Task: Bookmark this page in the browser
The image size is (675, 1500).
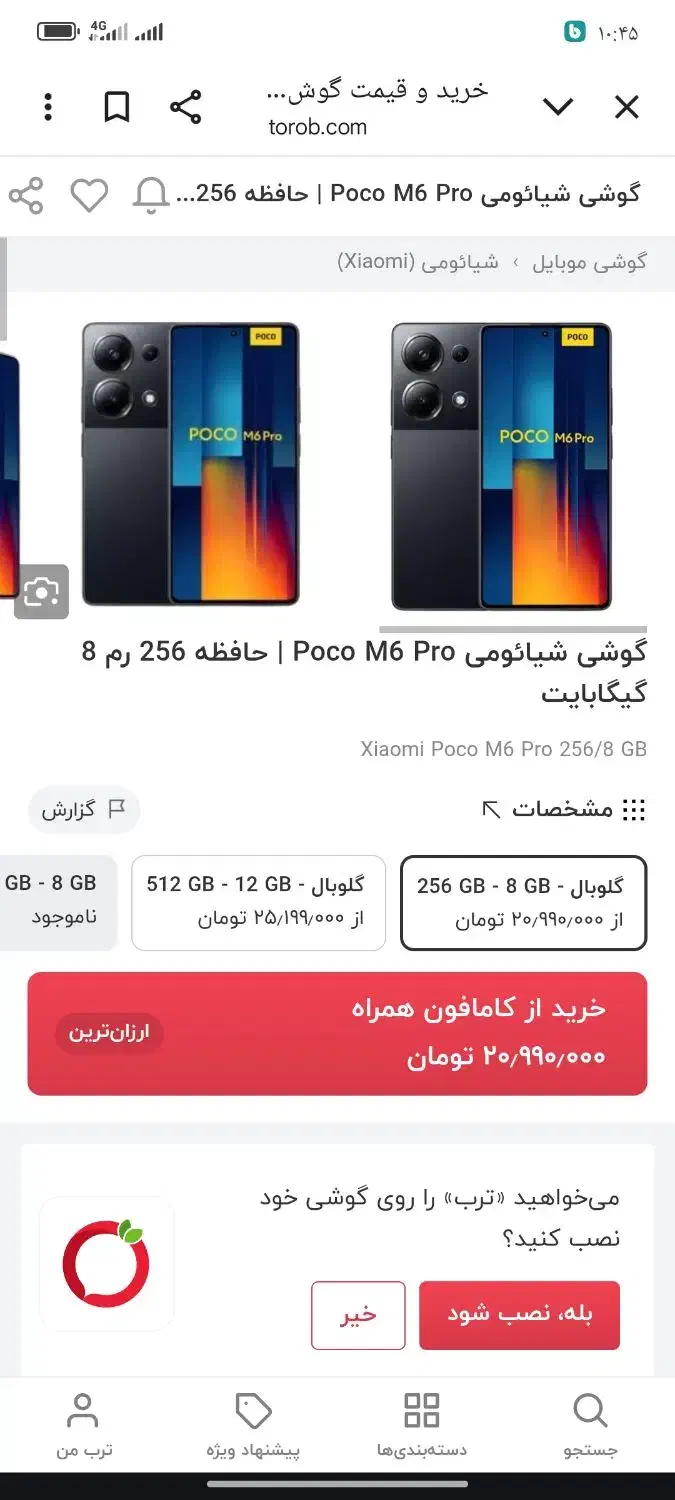Action: click(x=117, y=107)
